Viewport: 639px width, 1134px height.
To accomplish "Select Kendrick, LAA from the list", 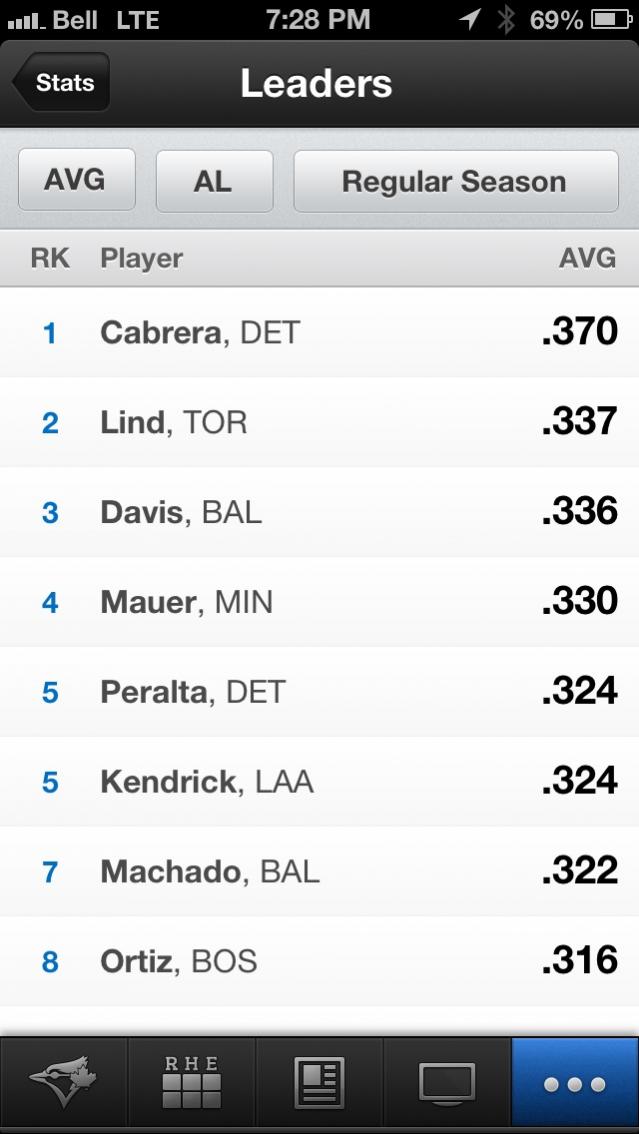I will pos(319,782).
